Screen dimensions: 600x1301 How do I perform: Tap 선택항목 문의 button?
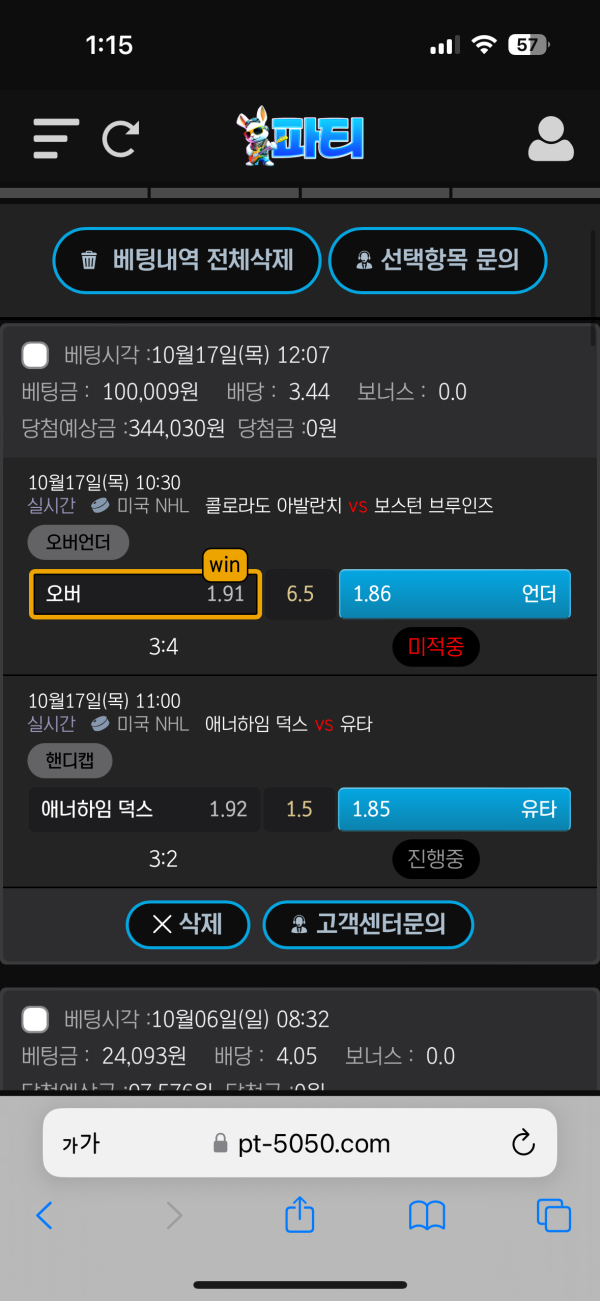[438, 261]
